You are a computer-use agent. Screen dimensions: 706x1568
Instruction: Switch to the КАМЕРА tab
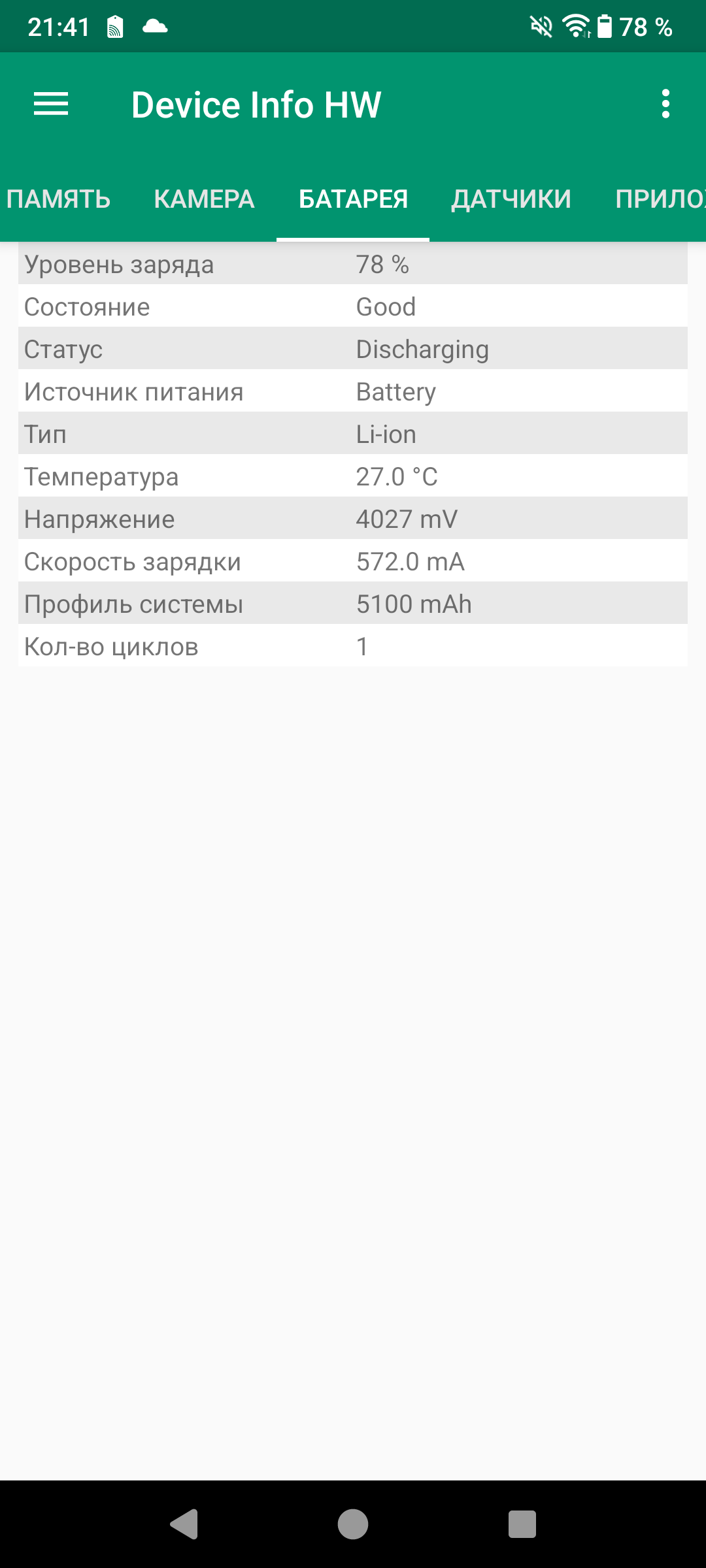[x=204, y=199]
